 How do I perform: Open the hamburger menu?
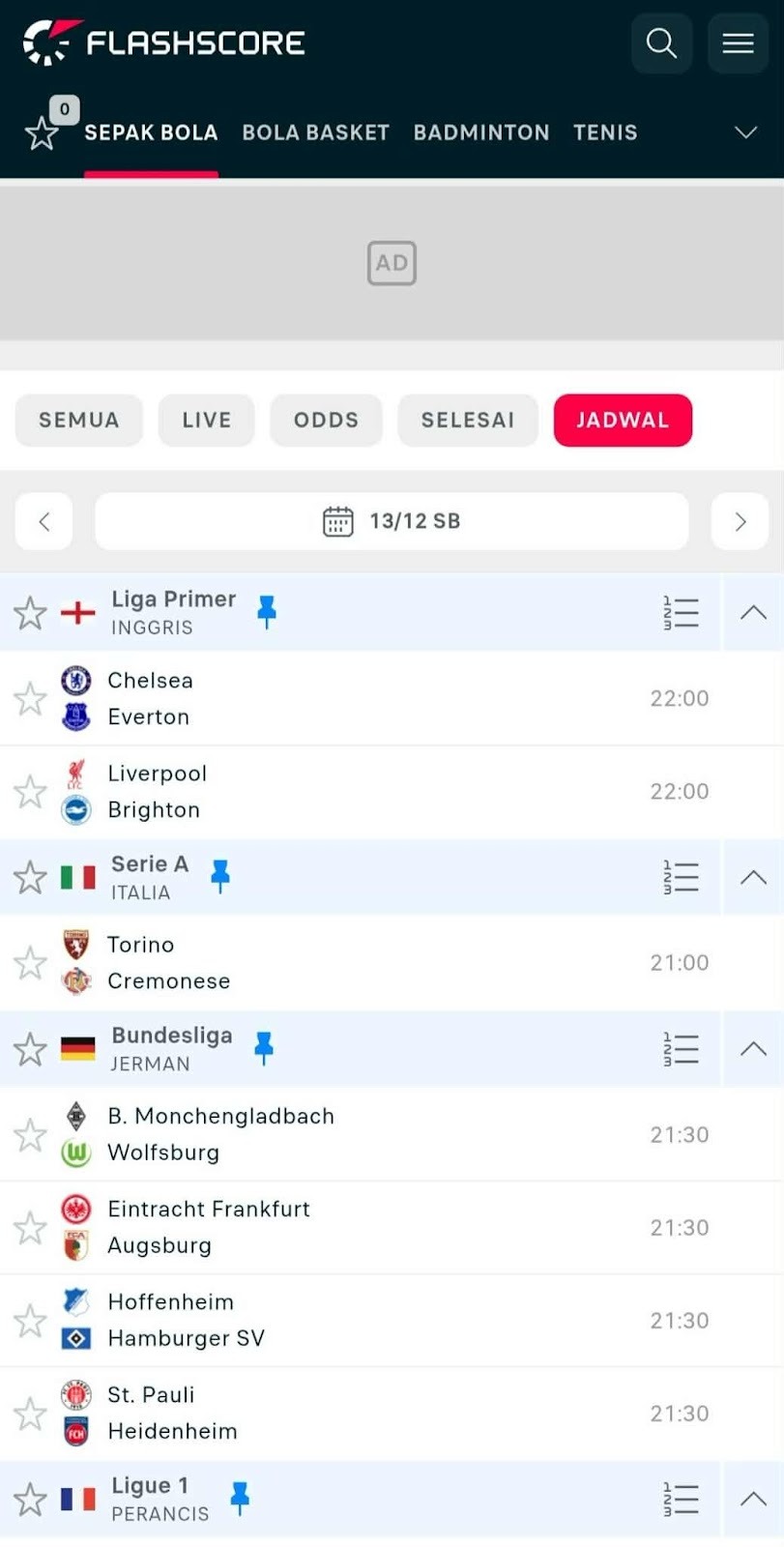738,44
